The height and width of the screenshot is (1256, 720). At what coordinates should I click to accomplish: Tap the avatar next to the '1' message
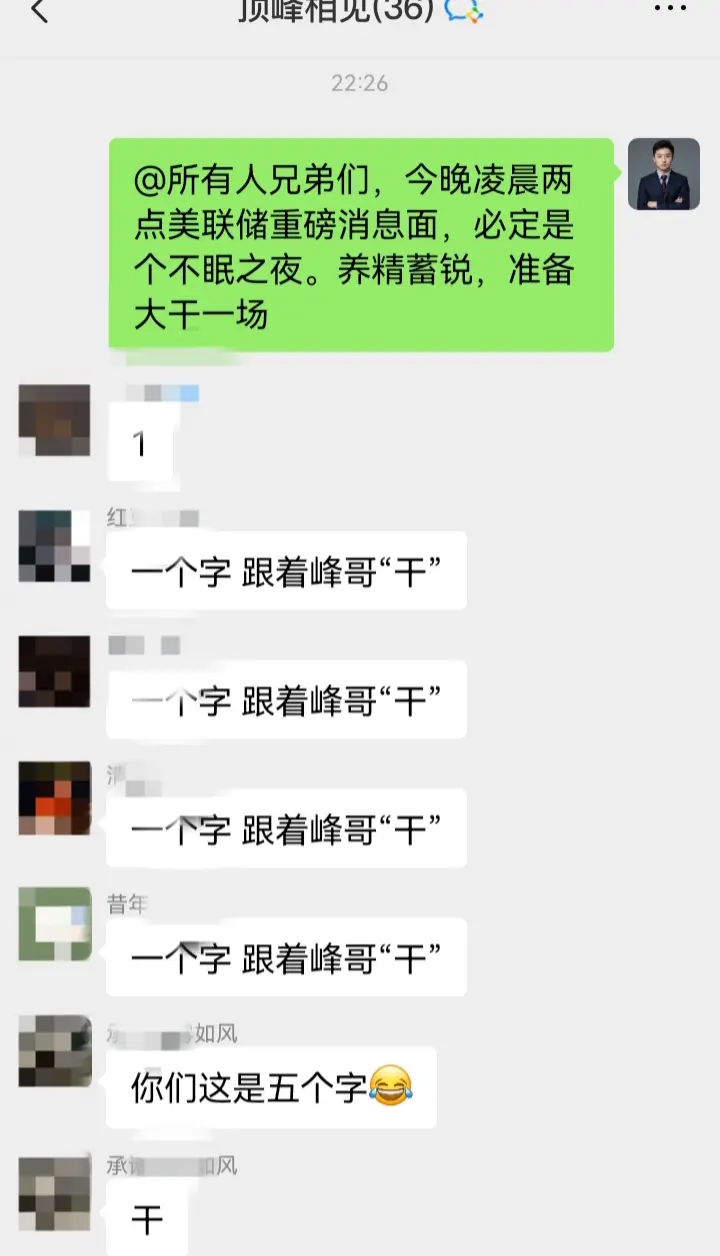[55, 420]
